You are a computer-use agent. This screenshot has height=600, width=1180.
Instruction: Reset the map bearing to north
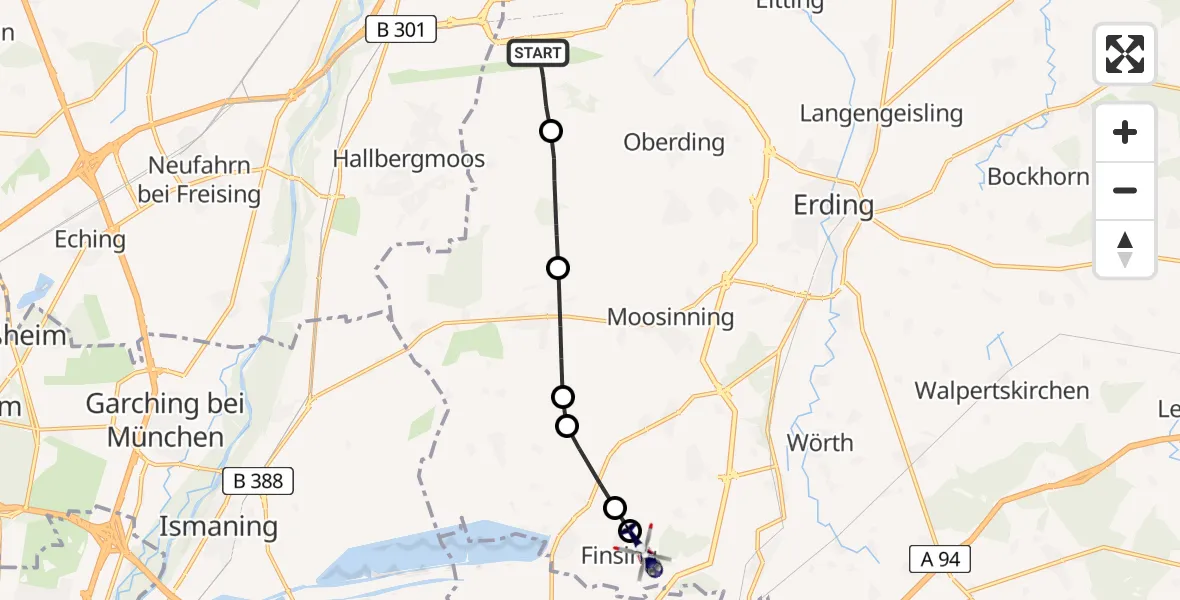[1125, 249]
